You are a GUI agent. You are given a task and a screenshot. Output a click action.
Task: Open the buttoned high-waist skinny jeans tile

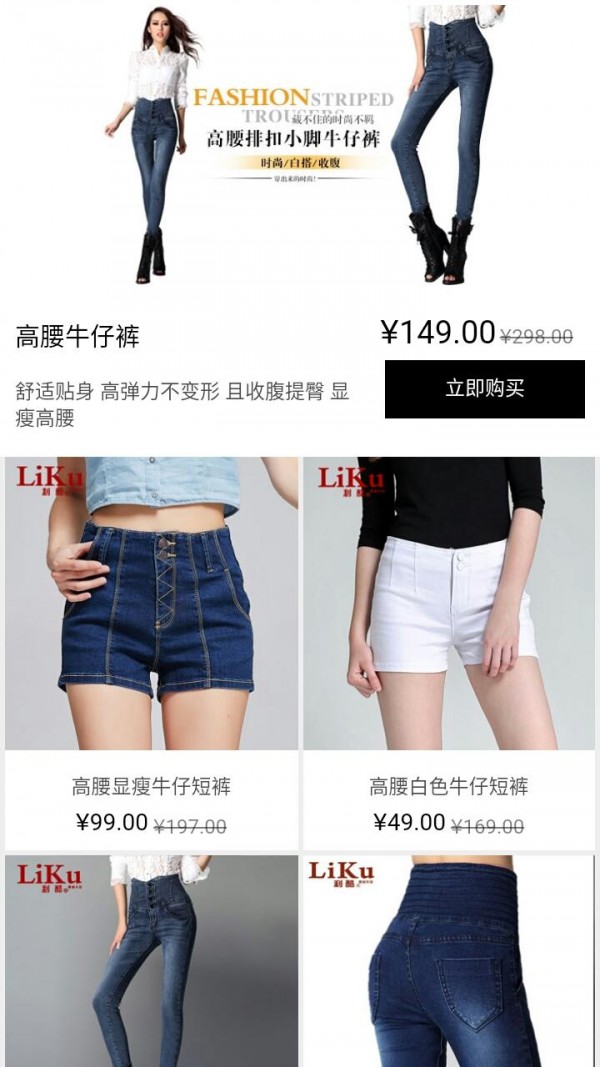click(151, 960)
